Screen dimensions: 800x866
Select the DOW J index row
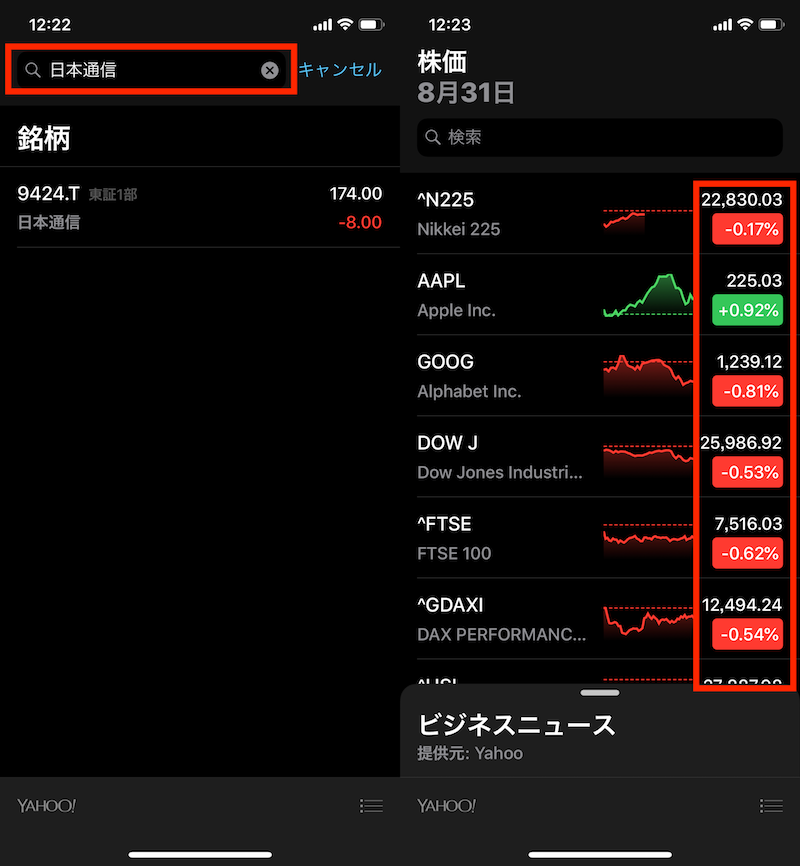[x=599, y=457]
